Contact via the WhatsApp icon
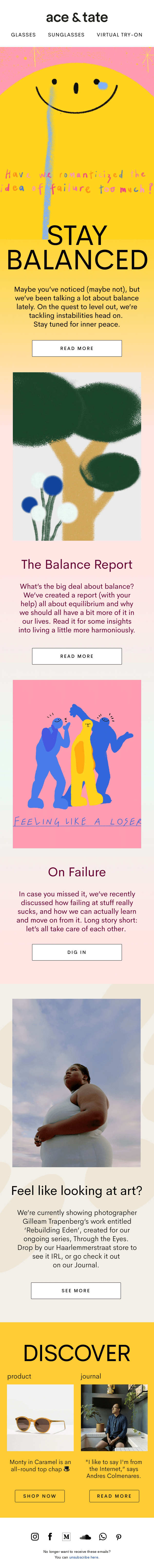Image resolution: width=154 pixels, height=1568 pixels. [x=102, y=1537]
